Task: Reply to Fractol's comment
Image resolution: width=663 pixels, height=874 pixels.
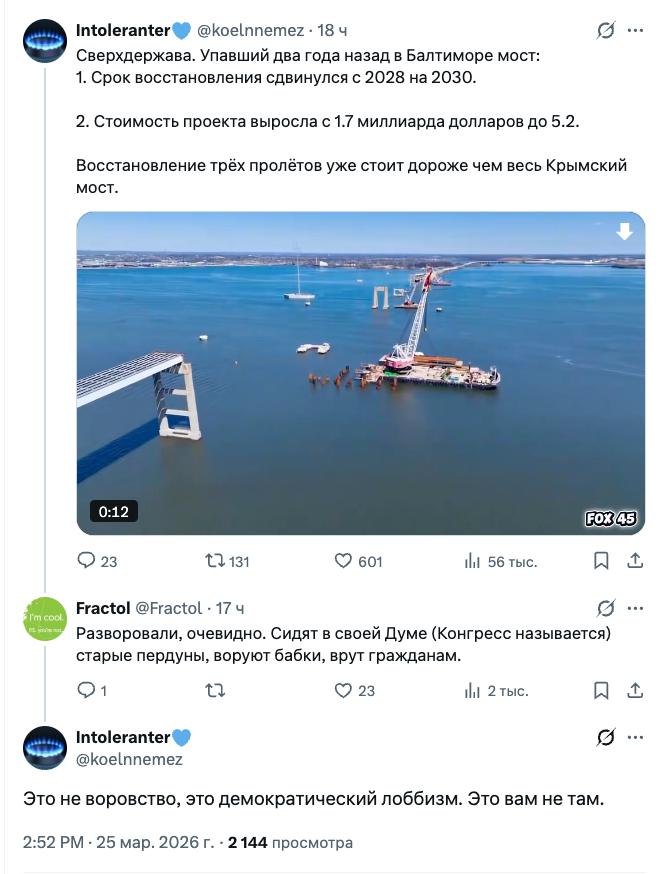Action: (87, 690)
